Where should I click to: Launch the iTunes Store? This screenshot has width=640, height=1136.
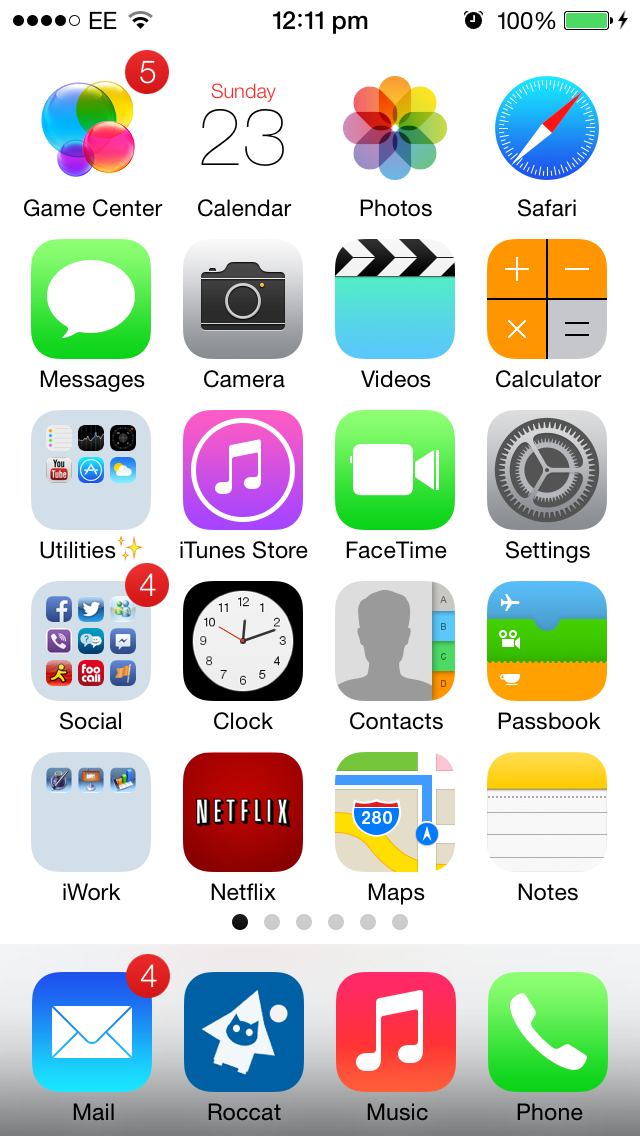pos(243,470)
